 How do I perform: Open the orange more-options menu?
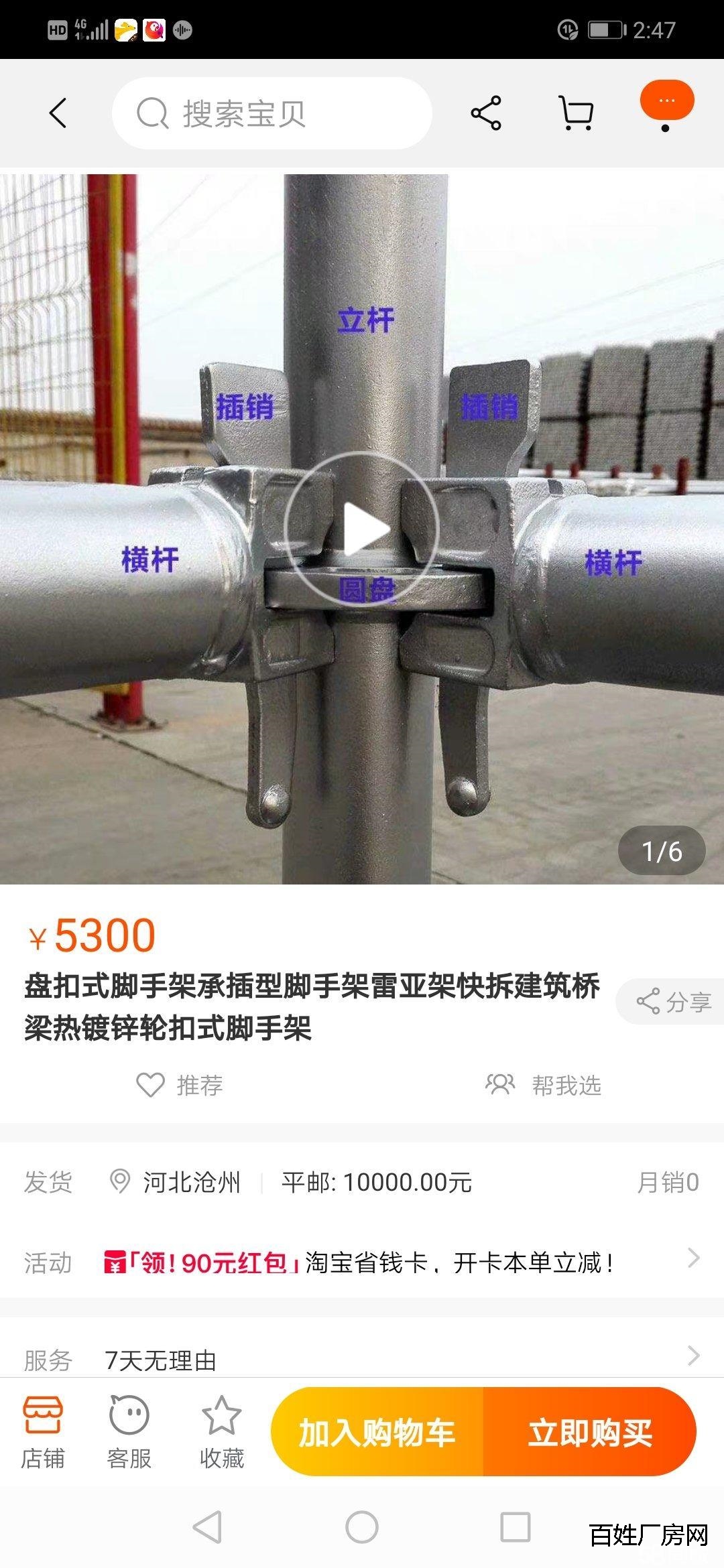[666, 102]
